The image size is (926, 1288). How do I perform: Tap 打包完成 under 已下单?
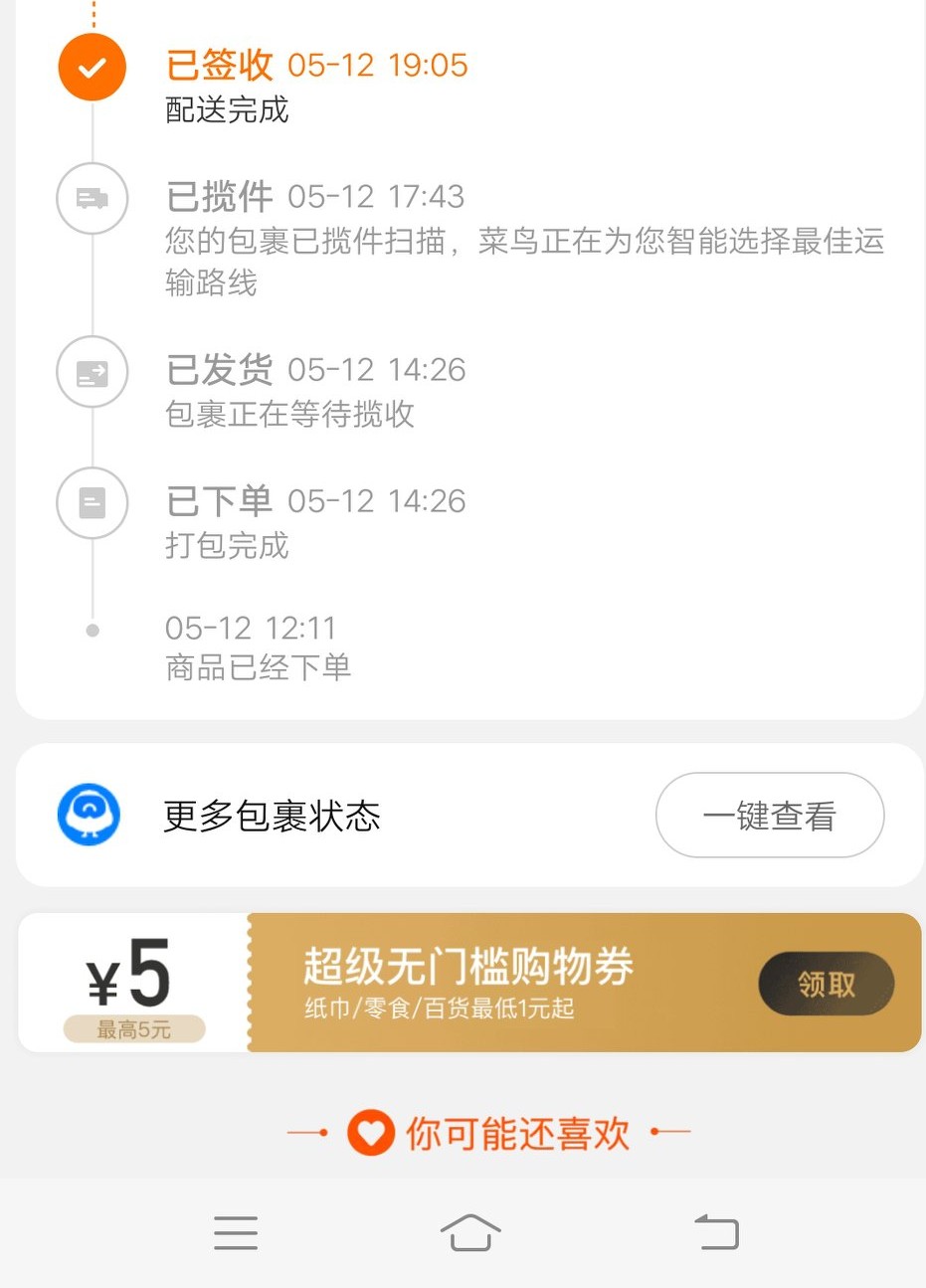226,545
